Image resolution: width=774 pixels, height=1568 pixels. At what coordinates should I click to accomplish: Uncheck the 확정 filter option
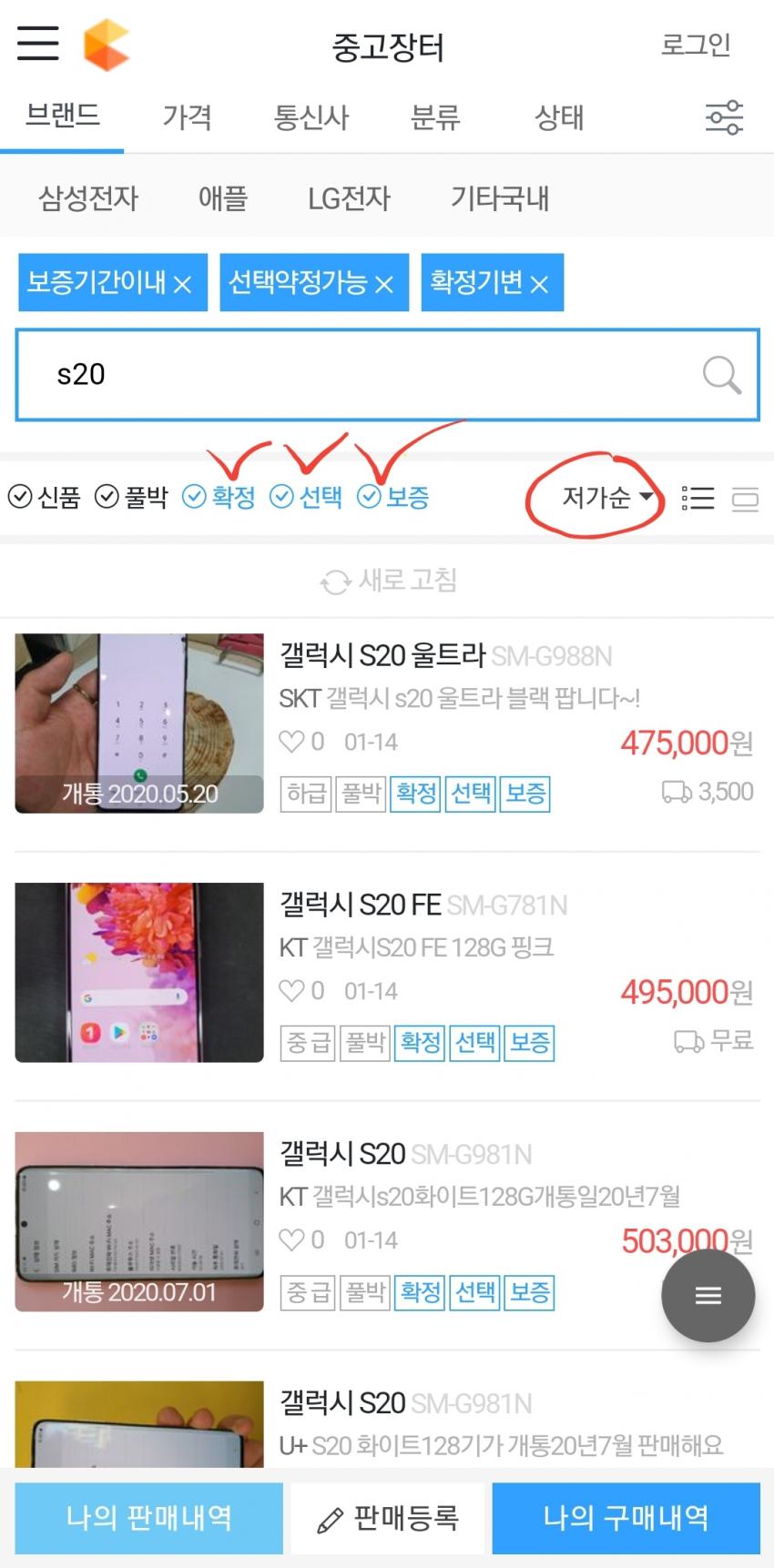(x=219, y=497)
